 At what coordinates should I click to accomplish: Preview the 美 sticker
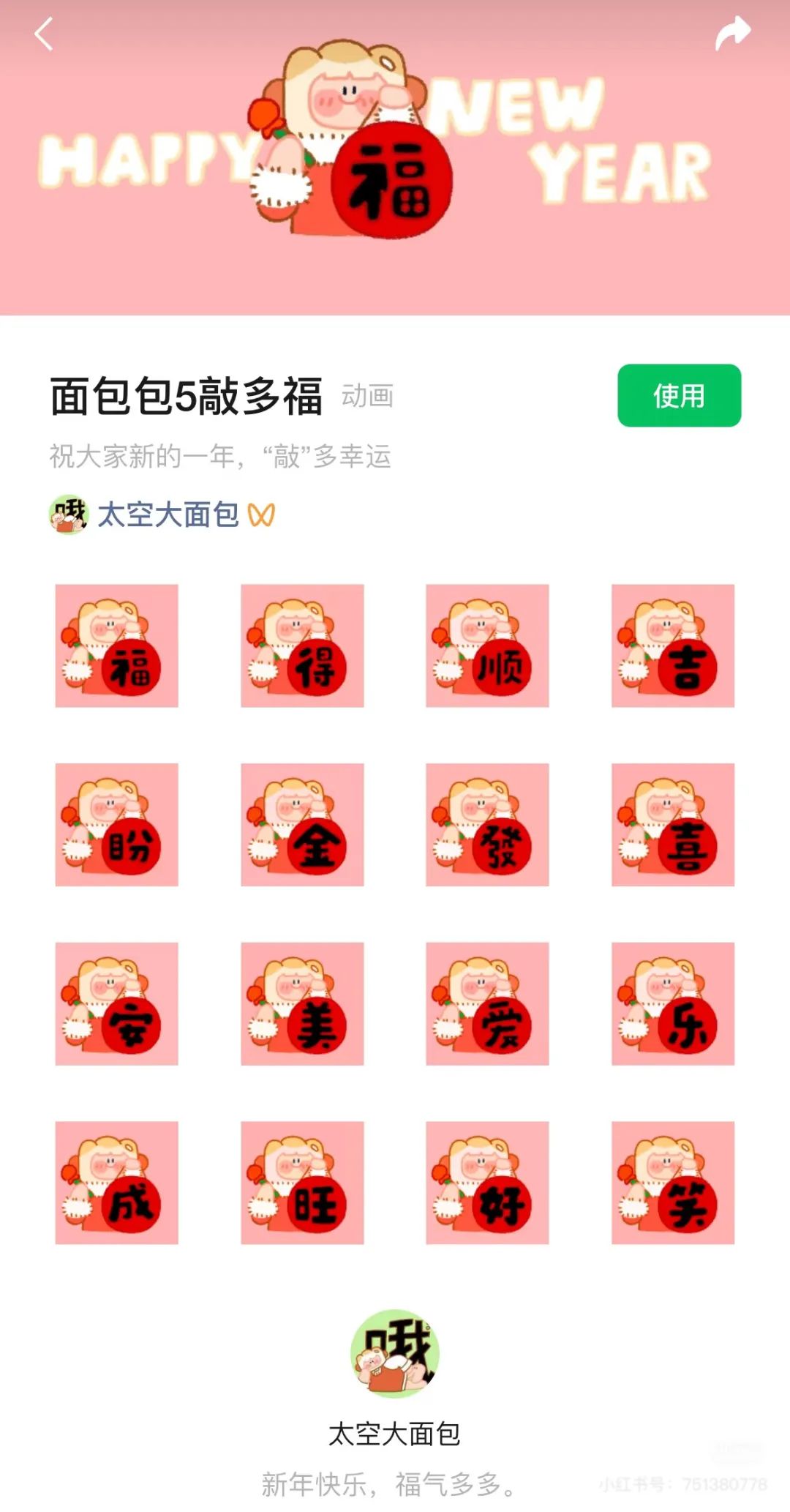coord(302,1003)
